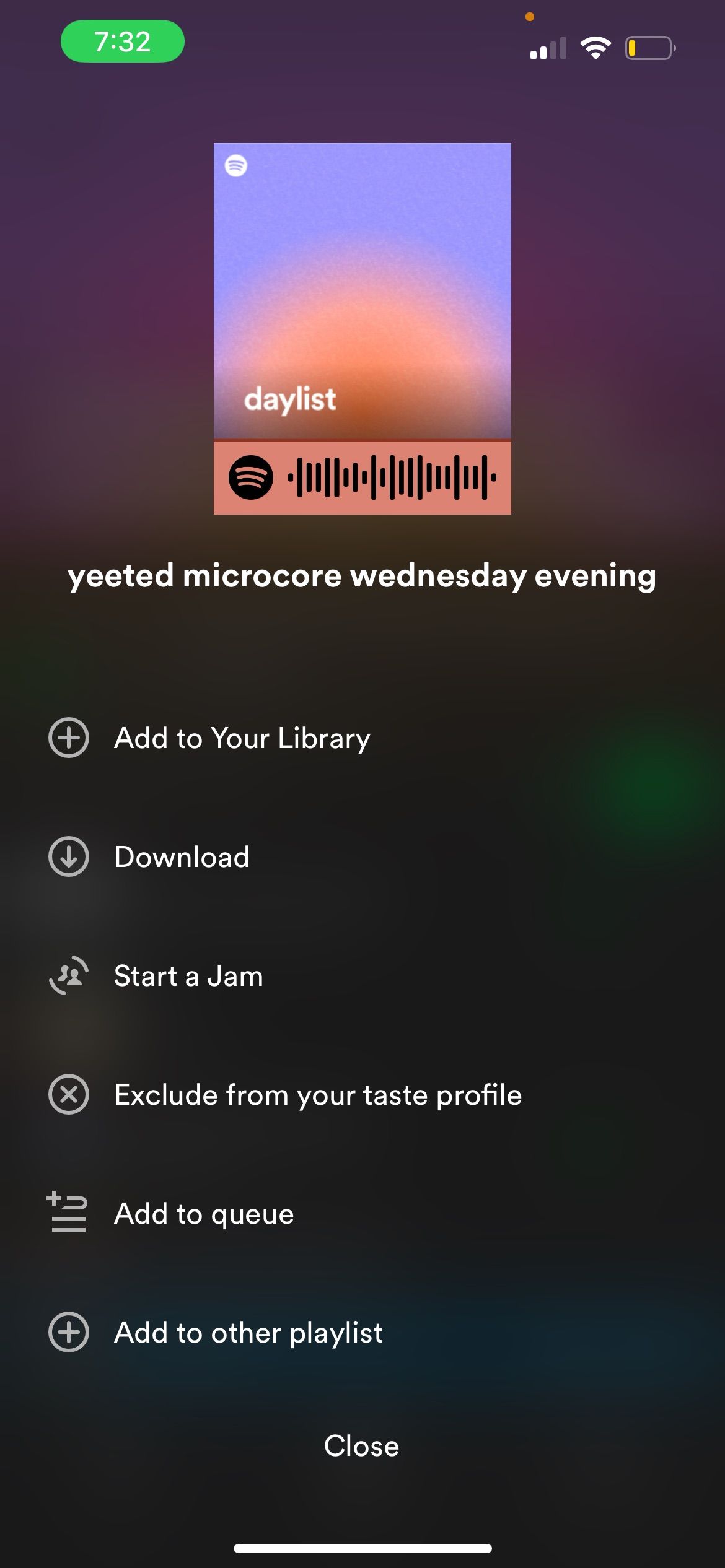Click the Add to queue list icon

(x=68, y=1213)
